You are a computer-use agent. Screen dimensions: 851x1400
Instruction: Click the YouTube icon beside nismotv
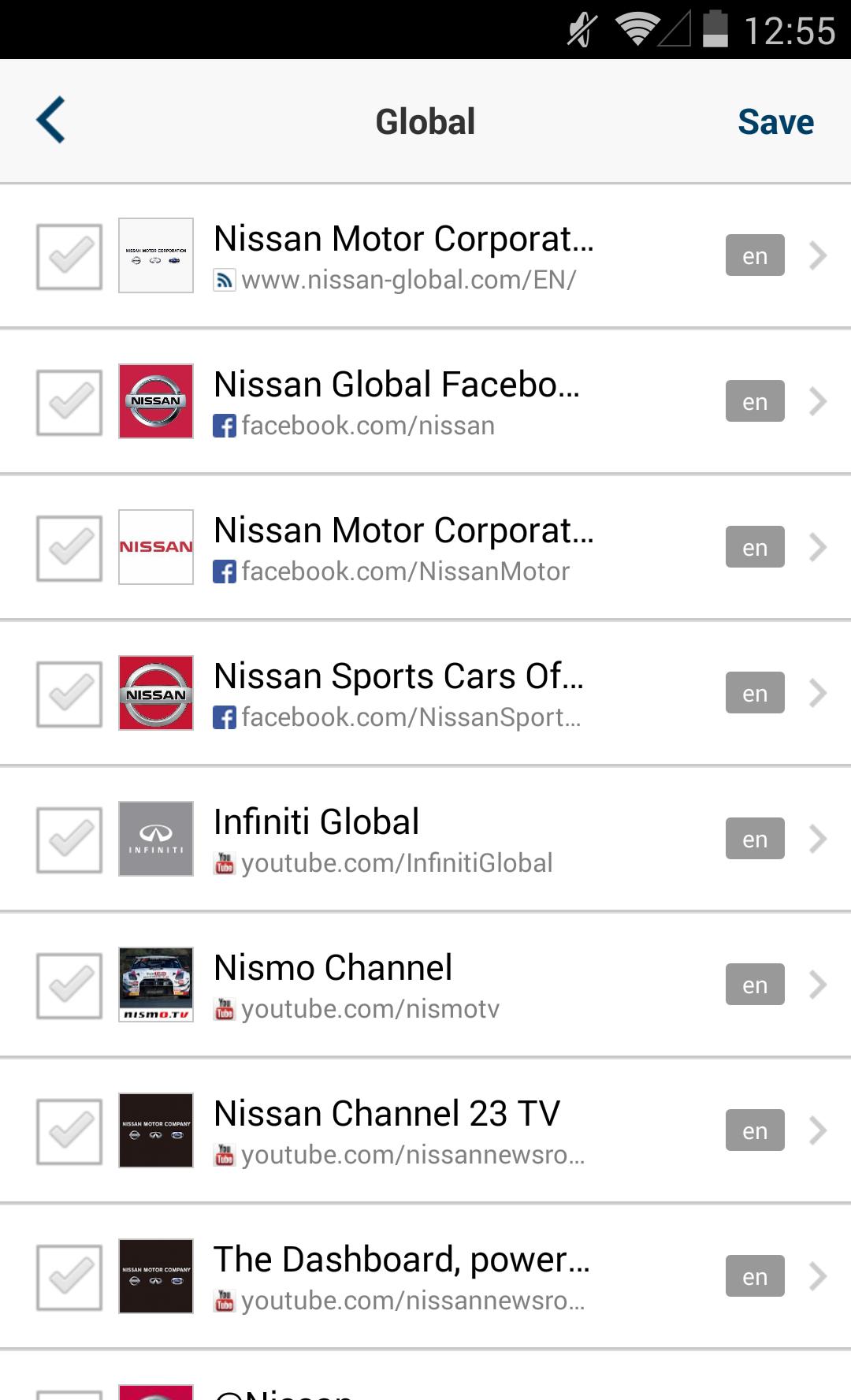point(225,1008)
